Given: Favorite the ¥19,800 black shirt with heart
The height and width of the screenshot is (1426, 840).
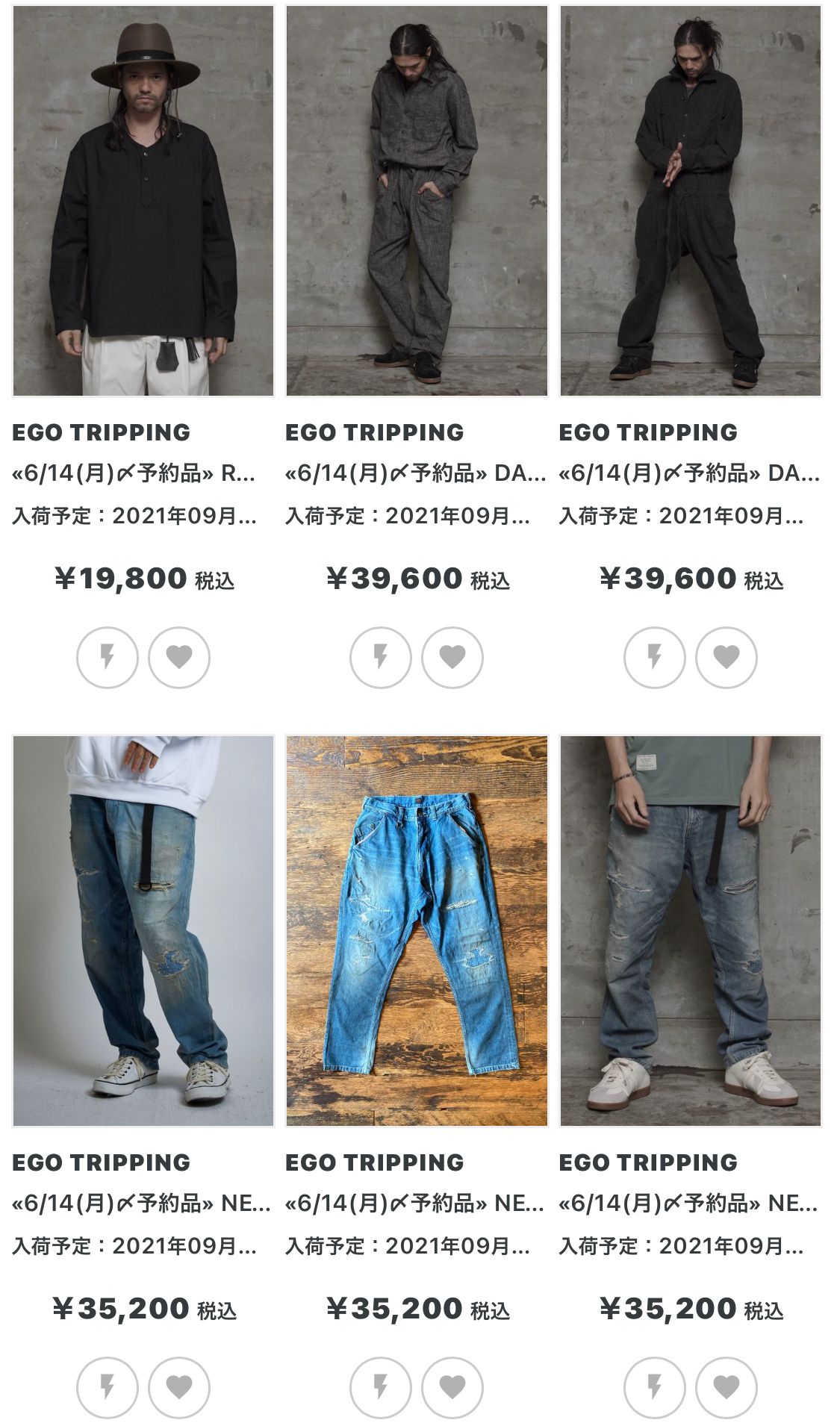Looking at the screenshot, I should coord(179,657).
